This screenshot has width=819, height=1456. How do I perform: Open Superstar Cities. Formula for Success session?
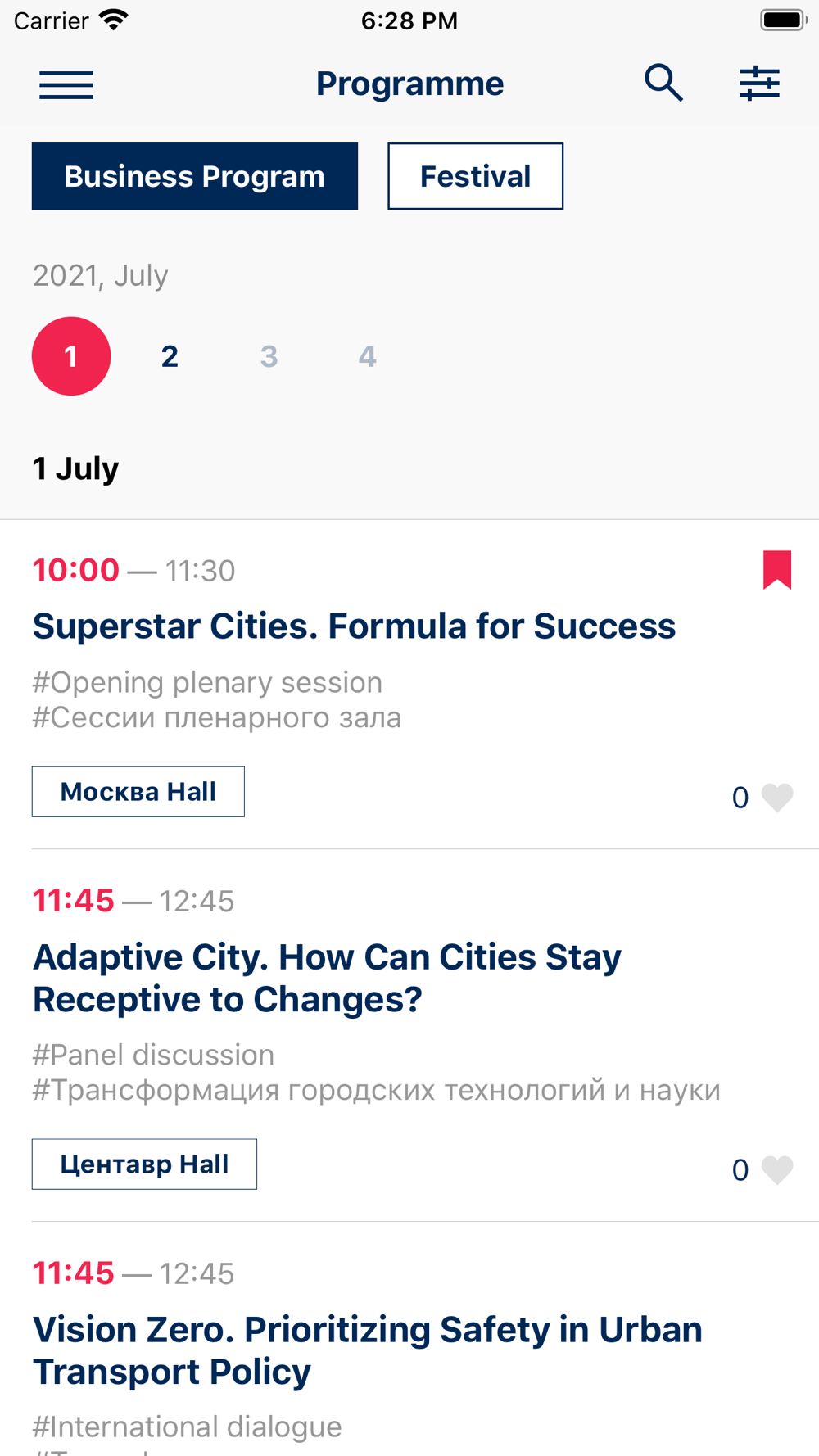pos(354,626)
